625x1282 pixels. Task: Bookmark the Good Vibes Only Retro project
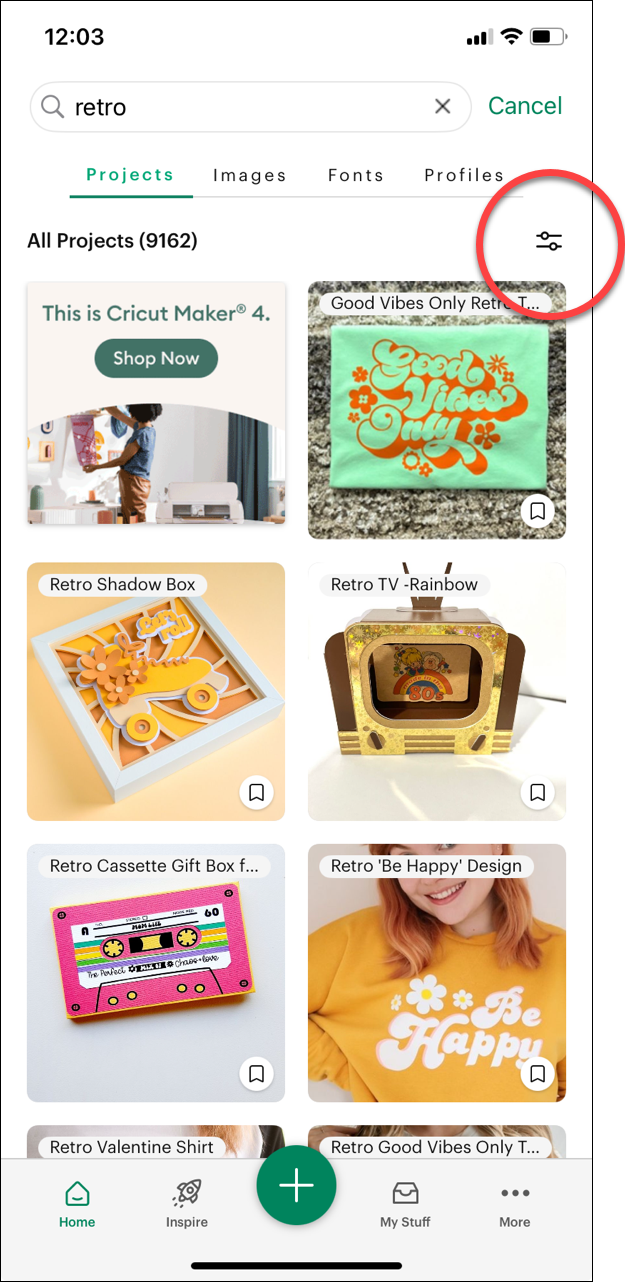pos(538,512)
